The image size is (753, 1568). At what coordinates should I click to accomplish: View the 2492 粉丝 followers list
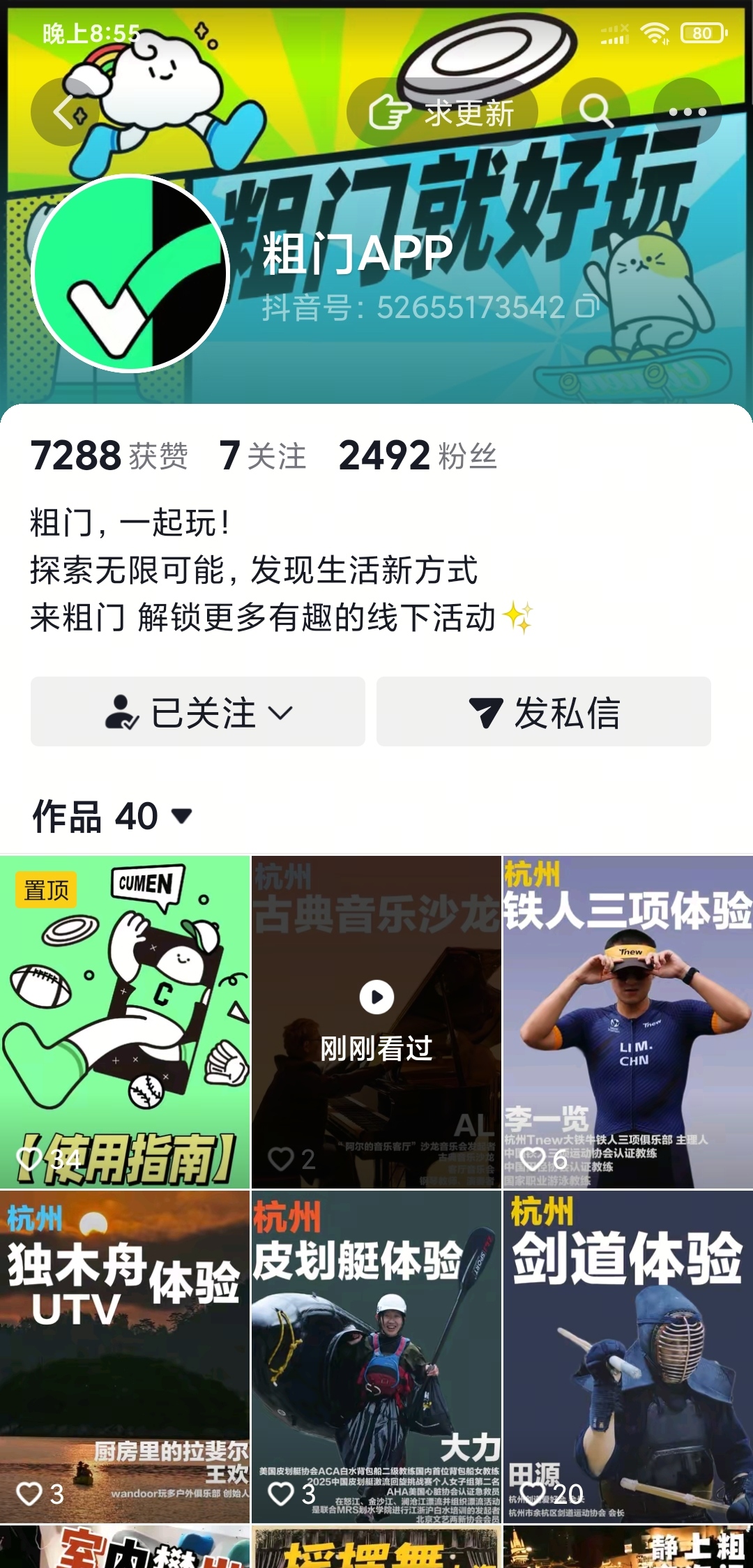click(417, 456)
